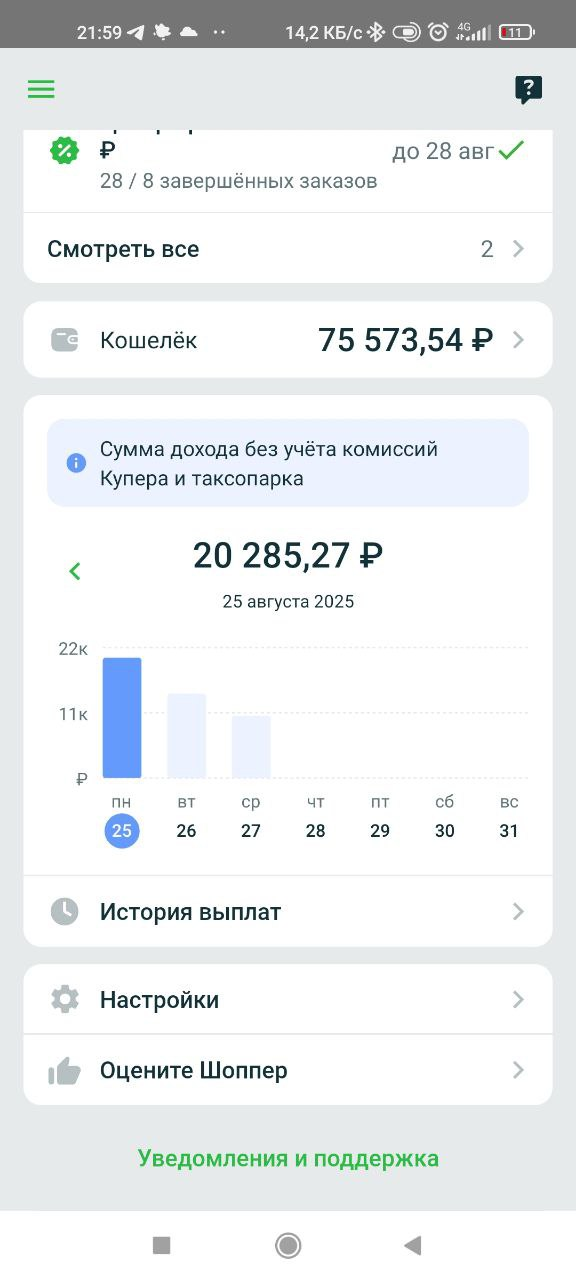576x1280 pixels.
Task: Open Смотреть все row
Action: pos(288,249)
